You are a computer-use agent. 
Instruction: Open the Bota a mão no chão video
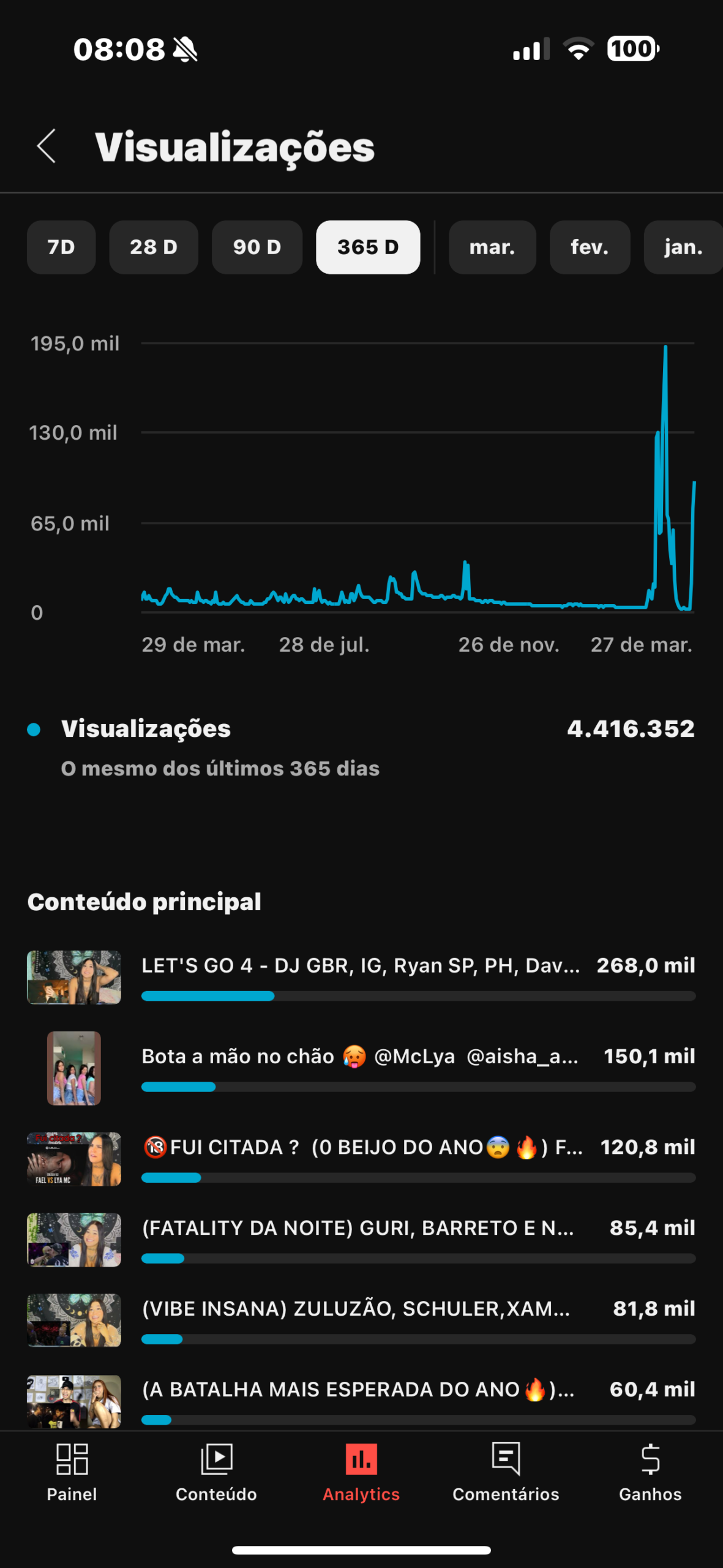[x=361, y=1068]
